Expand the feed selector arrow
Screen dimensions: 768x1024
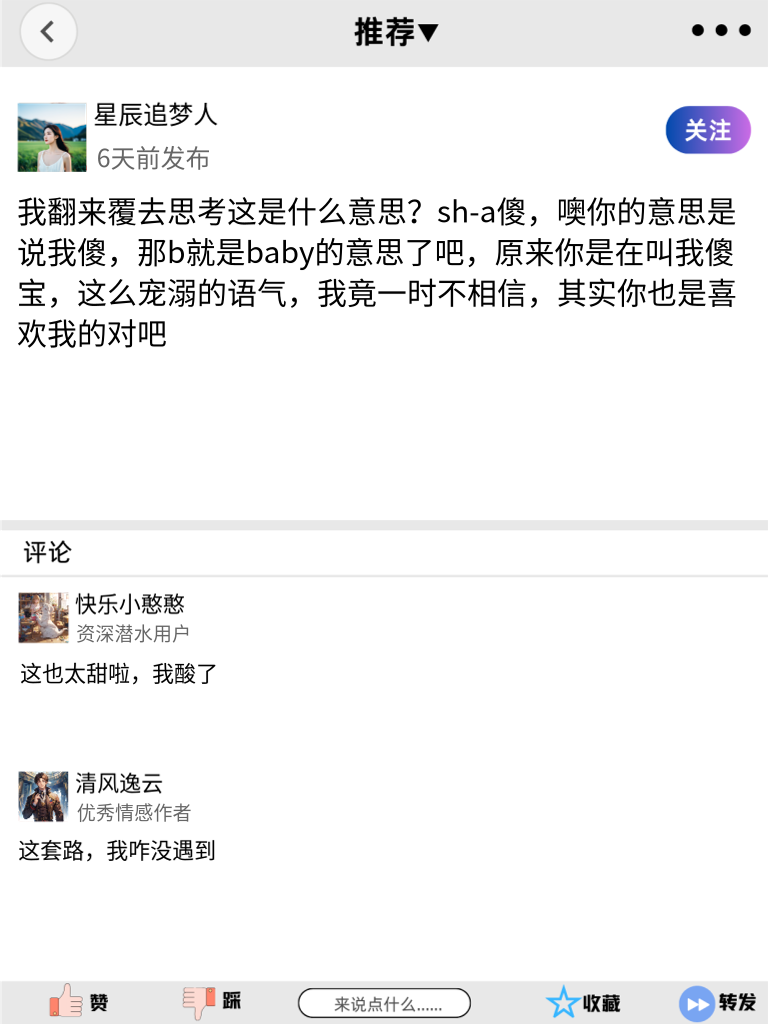(428, 31)
